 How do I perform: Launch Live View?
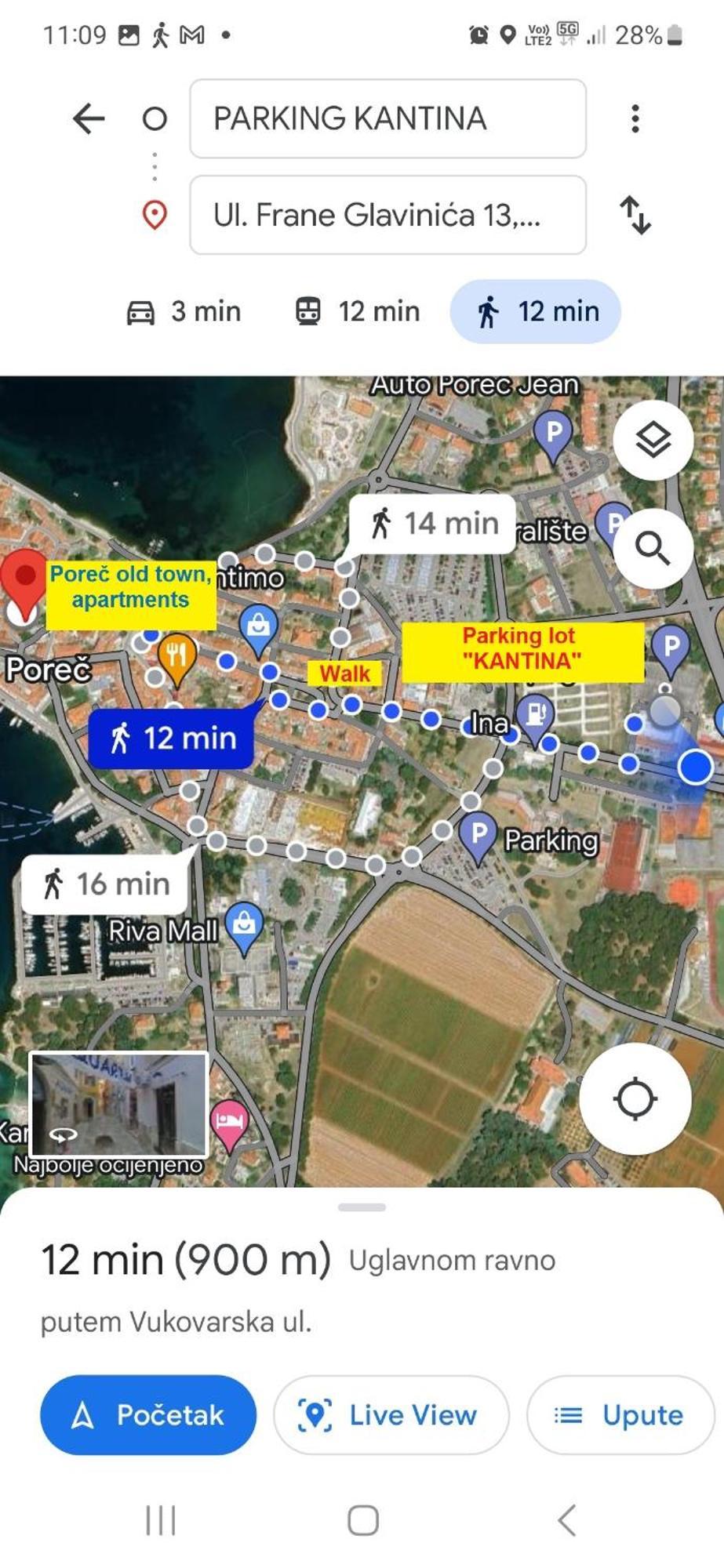pyautogui.click(x=391, y=1414)
